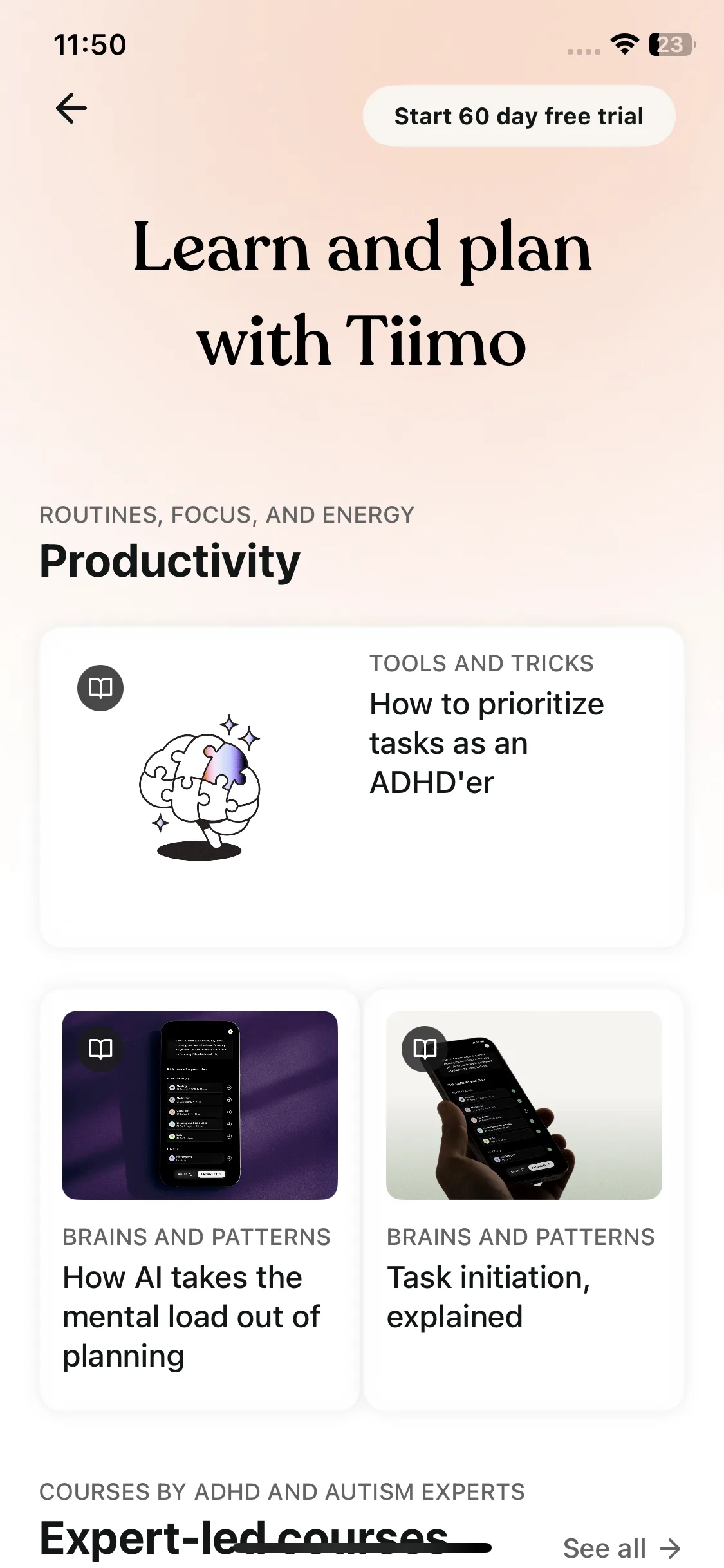Go back using the arrow icon
The image size is (724, 1568).
pyautogui.click(x=71, y=108)
